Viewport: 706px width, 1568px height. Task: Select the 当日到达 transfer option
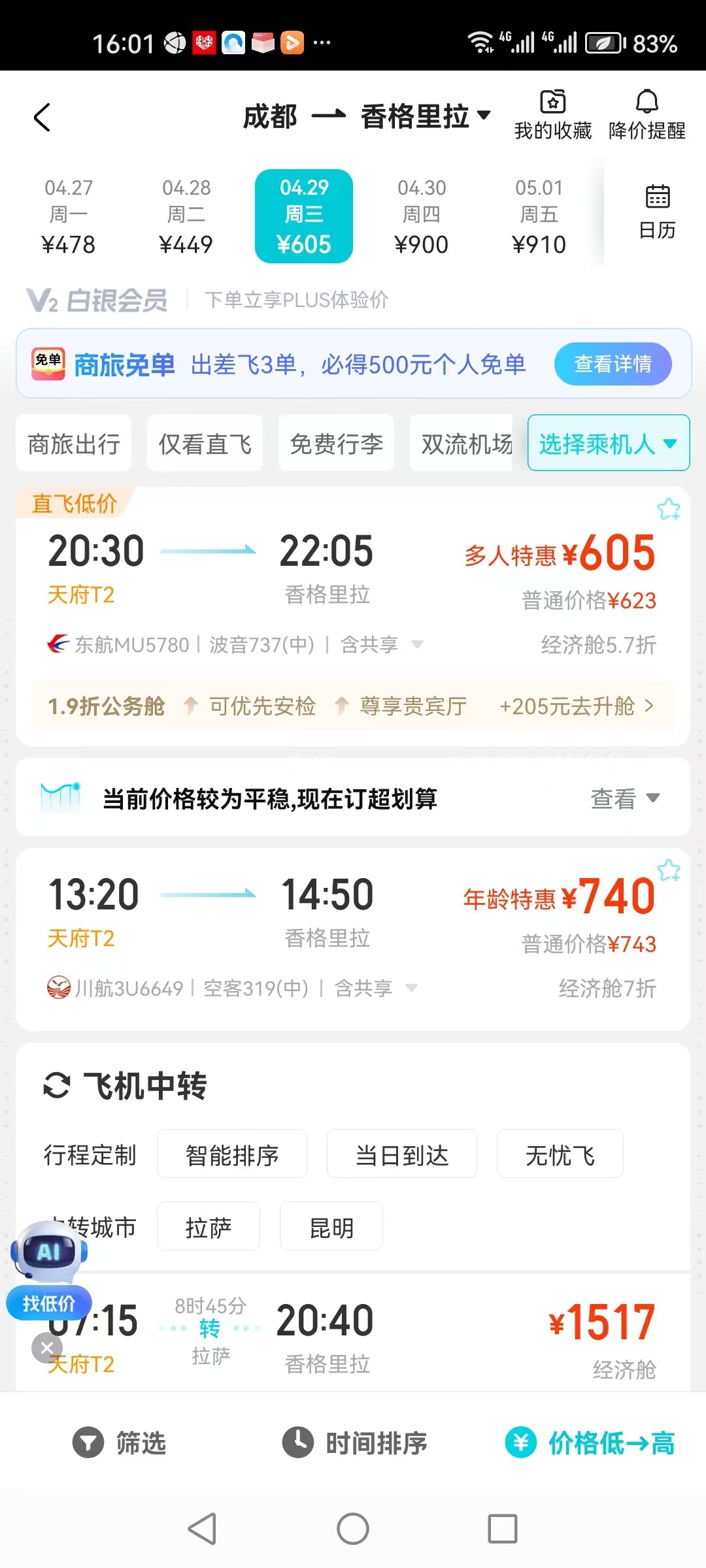[401, 1155]
